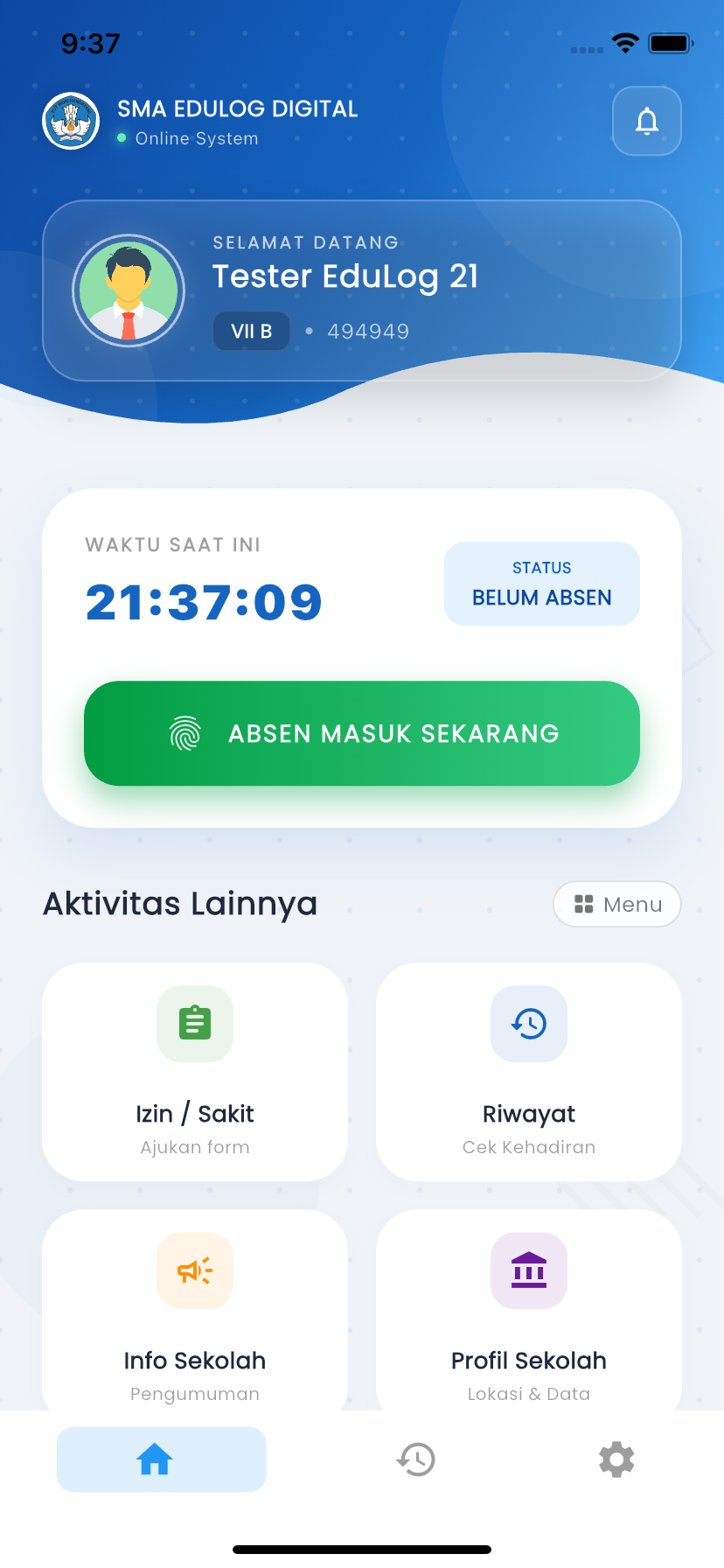The width and height of the screenshot is (724, 1568).
Task: Tap the SMA EDULOG DIGITAL school logo
Action: [x=71, y=121]
